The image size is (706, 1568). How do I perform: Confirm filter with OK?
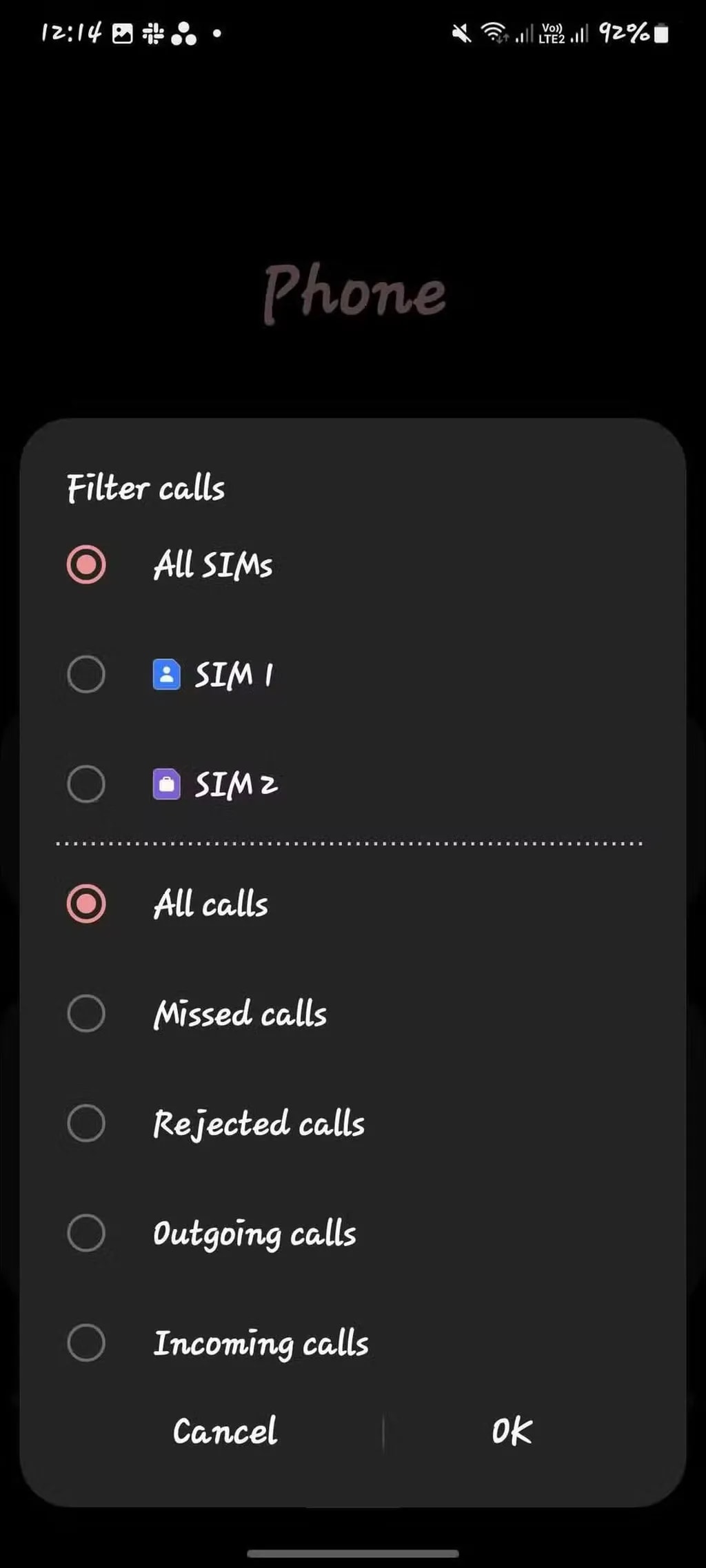point(512,1432)
